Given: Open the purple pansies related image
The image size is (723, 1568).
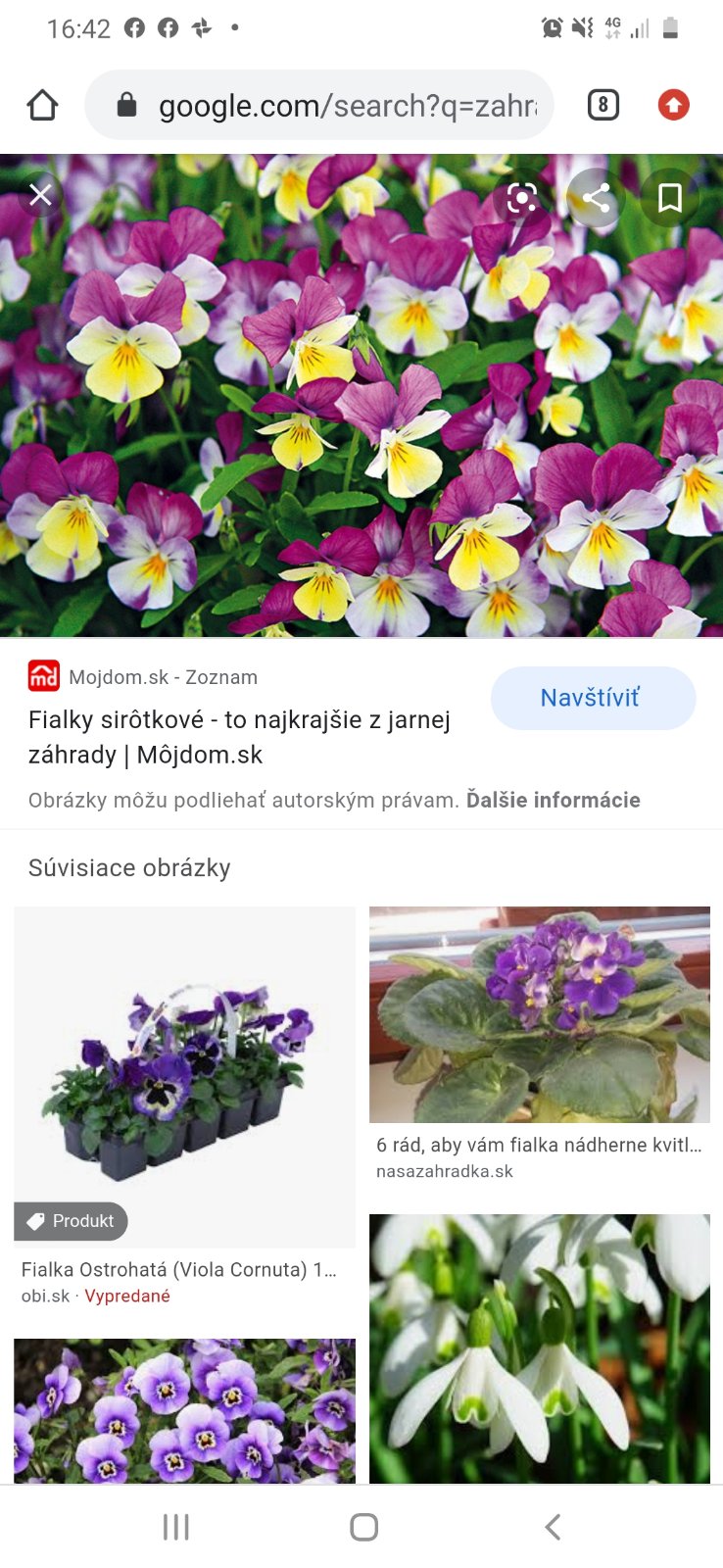Looking at the screenshot, I should pos(184,1411).
